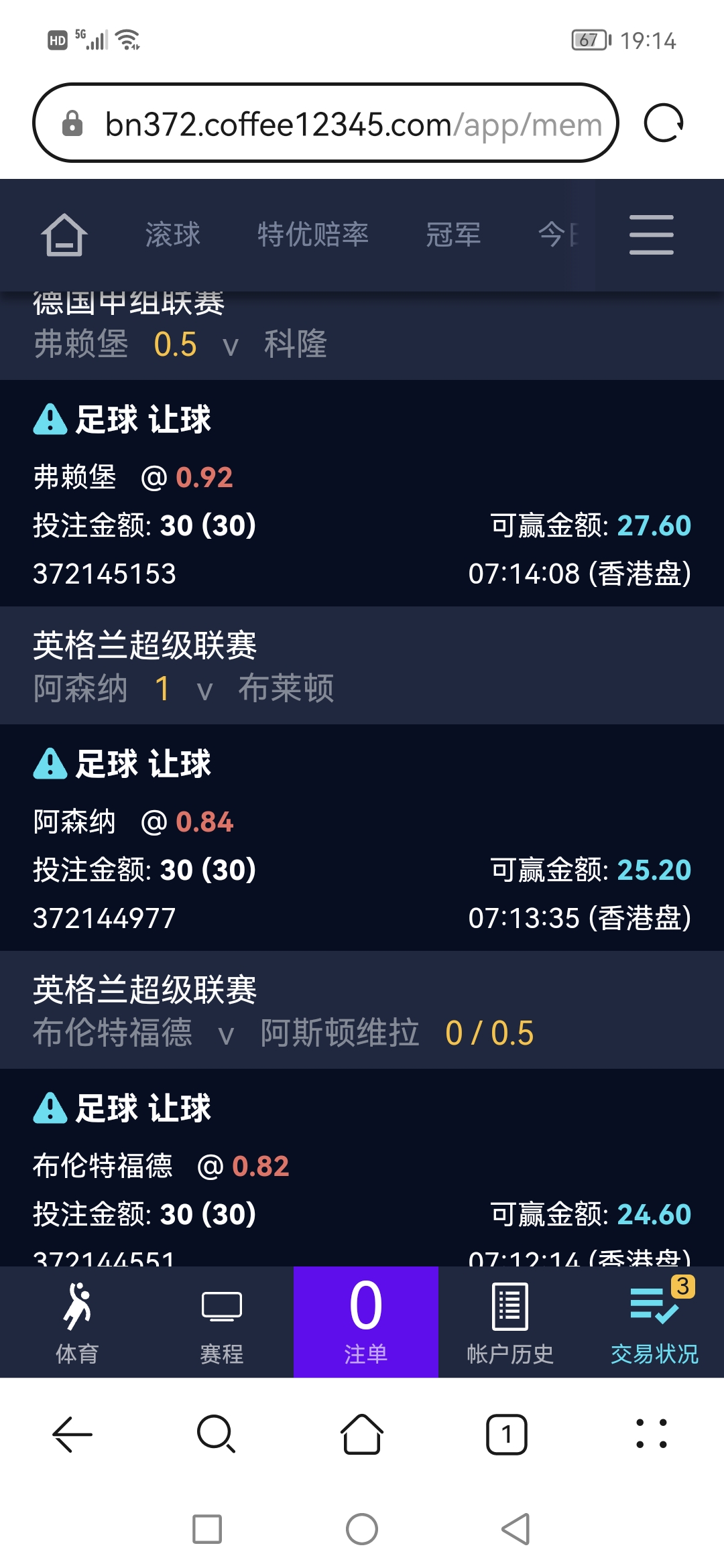Open the 注单 bet slip
Image resolution: width=724 pixels, height=1568 pixels.
tap(366, 1323)
